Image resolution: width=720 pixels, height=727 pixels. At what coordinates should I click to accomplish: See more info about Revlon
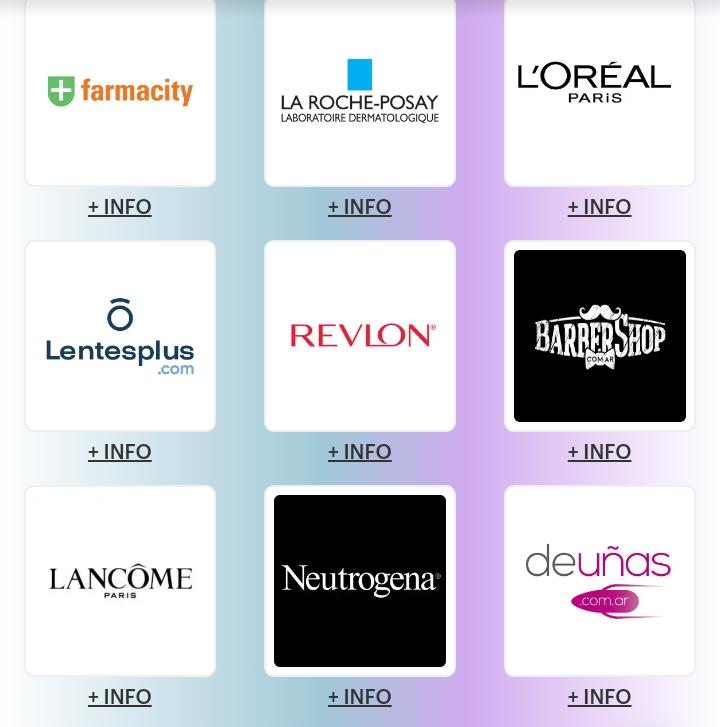point(360,452)
